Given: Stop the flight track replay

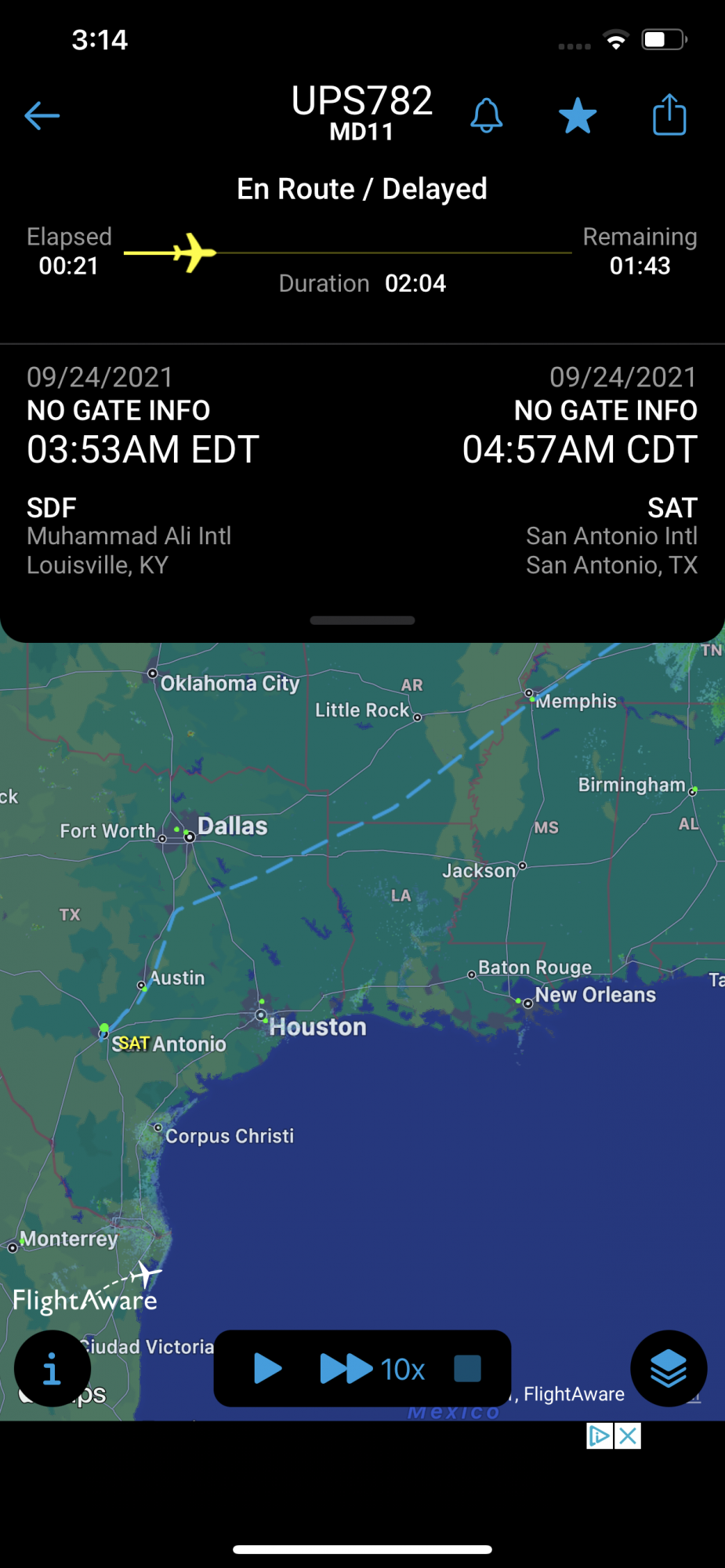Looking at the screenshot, I should pos(467,1369).
